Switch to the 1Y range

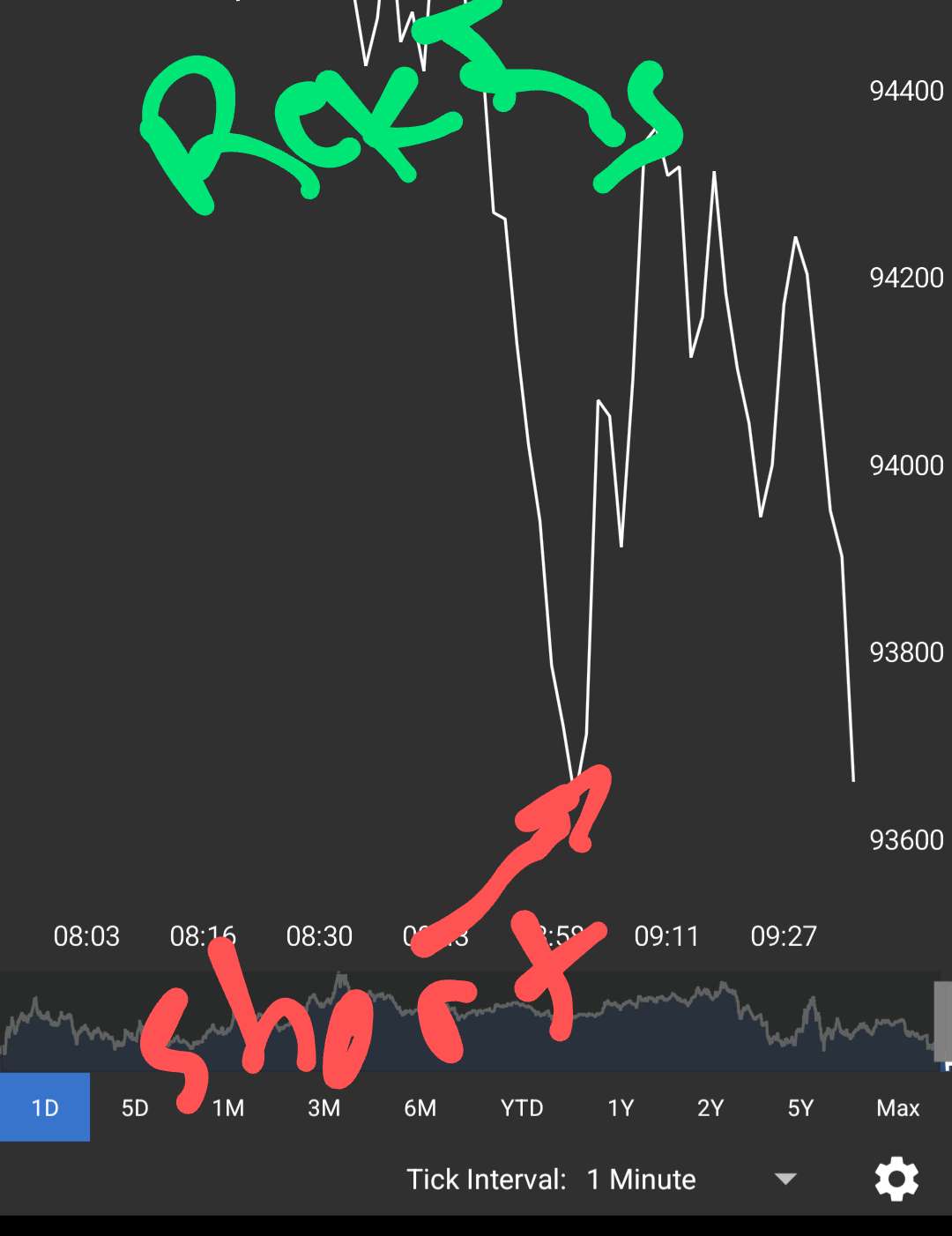pyautogui.click(x=621, y=1107)
